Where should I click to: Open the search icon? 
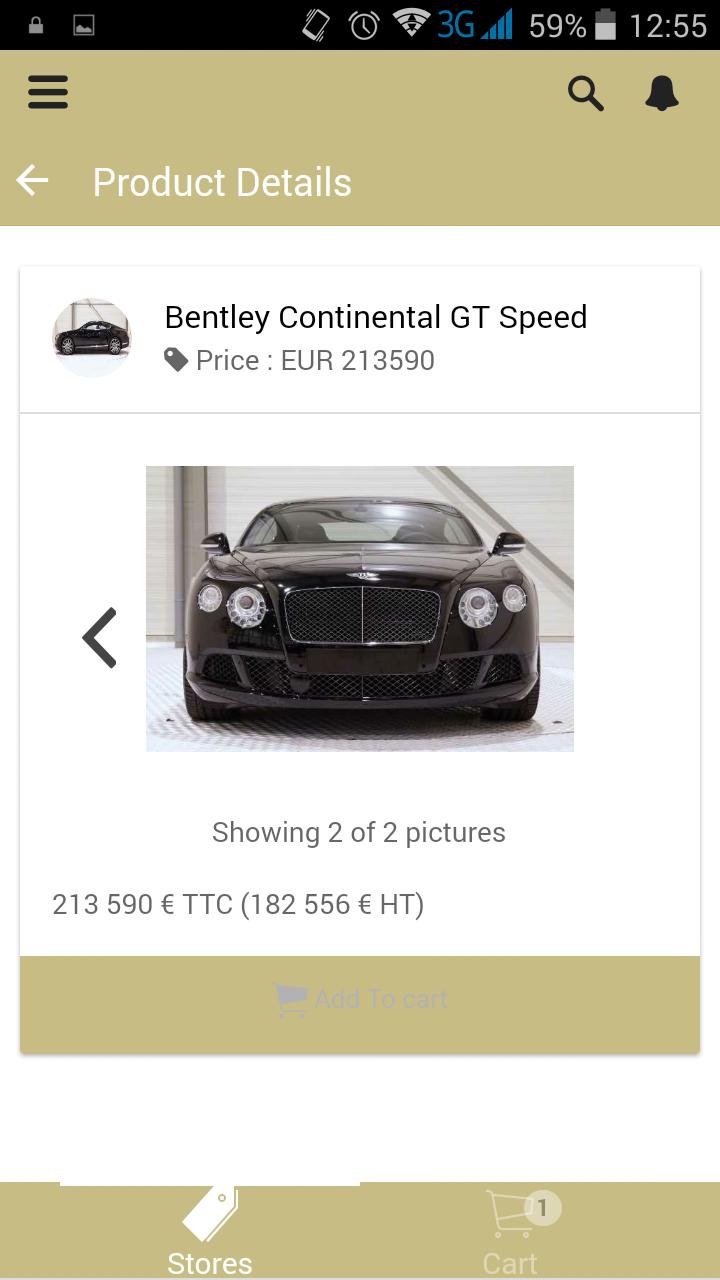(x=586, y=93)
